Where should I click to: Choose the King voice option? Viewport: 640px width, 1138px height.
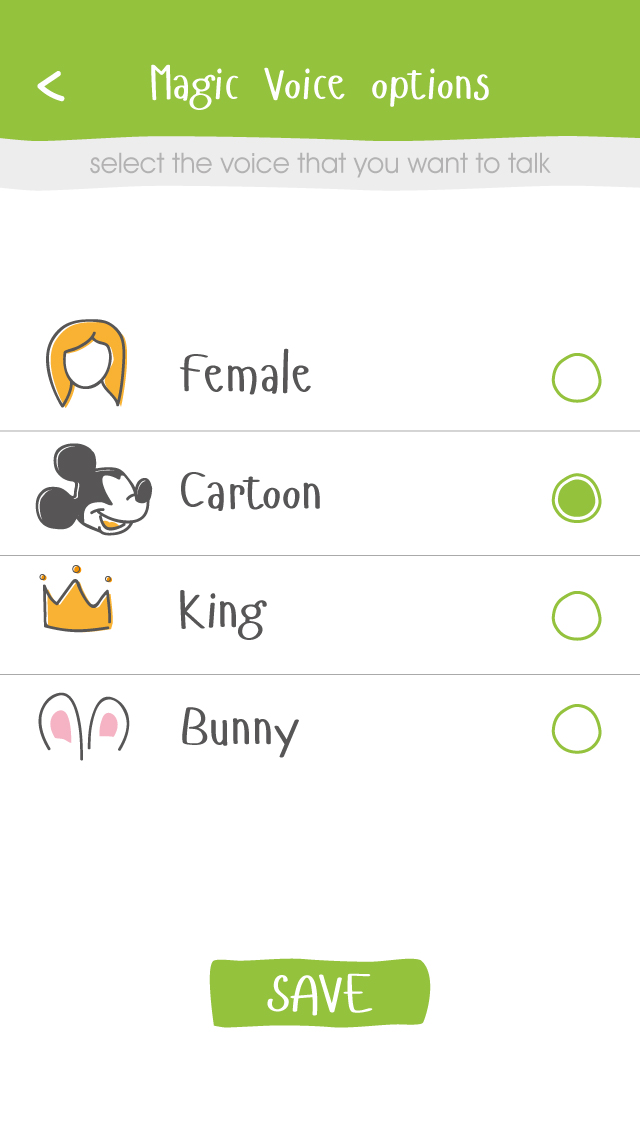click(576, 616)
